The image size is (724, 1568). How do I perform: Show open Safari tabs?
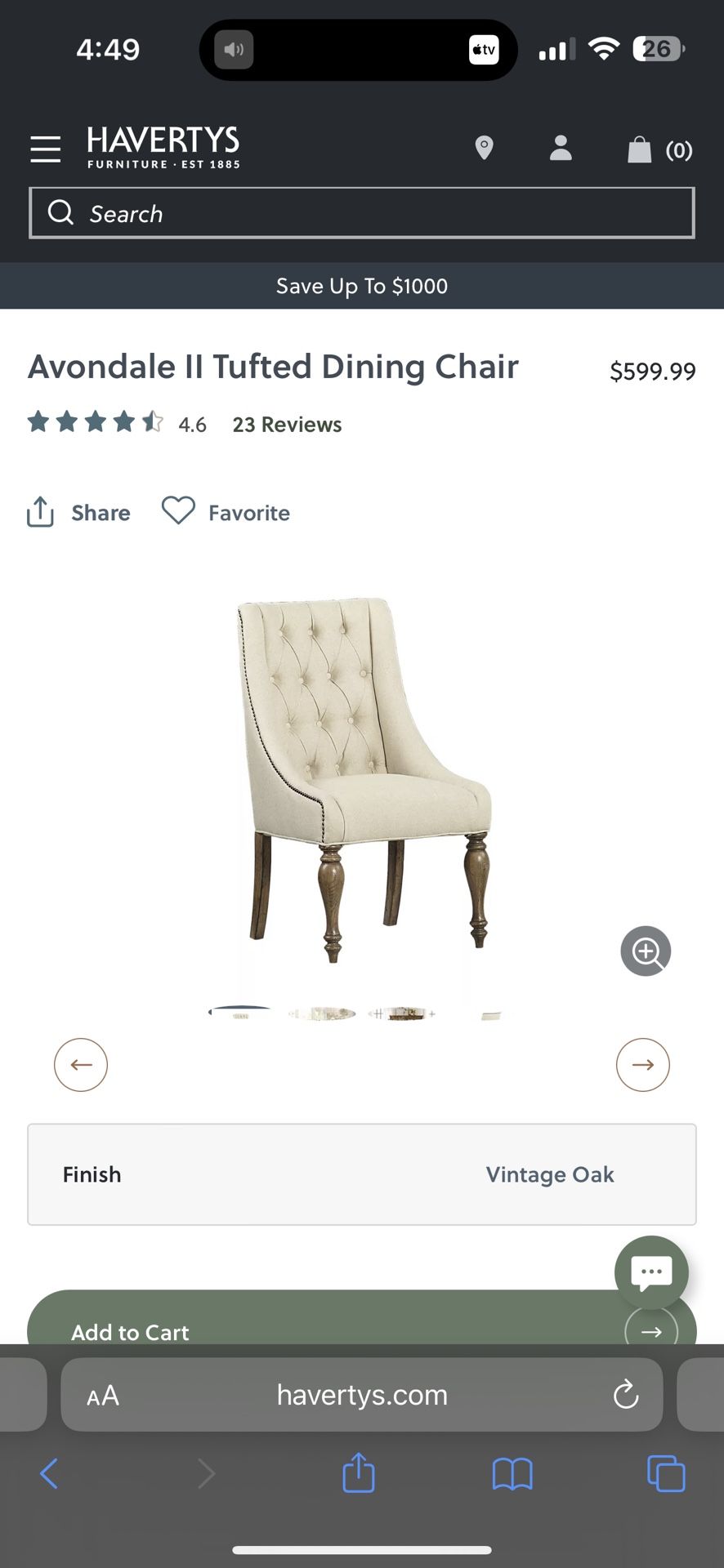[665, 1473]
